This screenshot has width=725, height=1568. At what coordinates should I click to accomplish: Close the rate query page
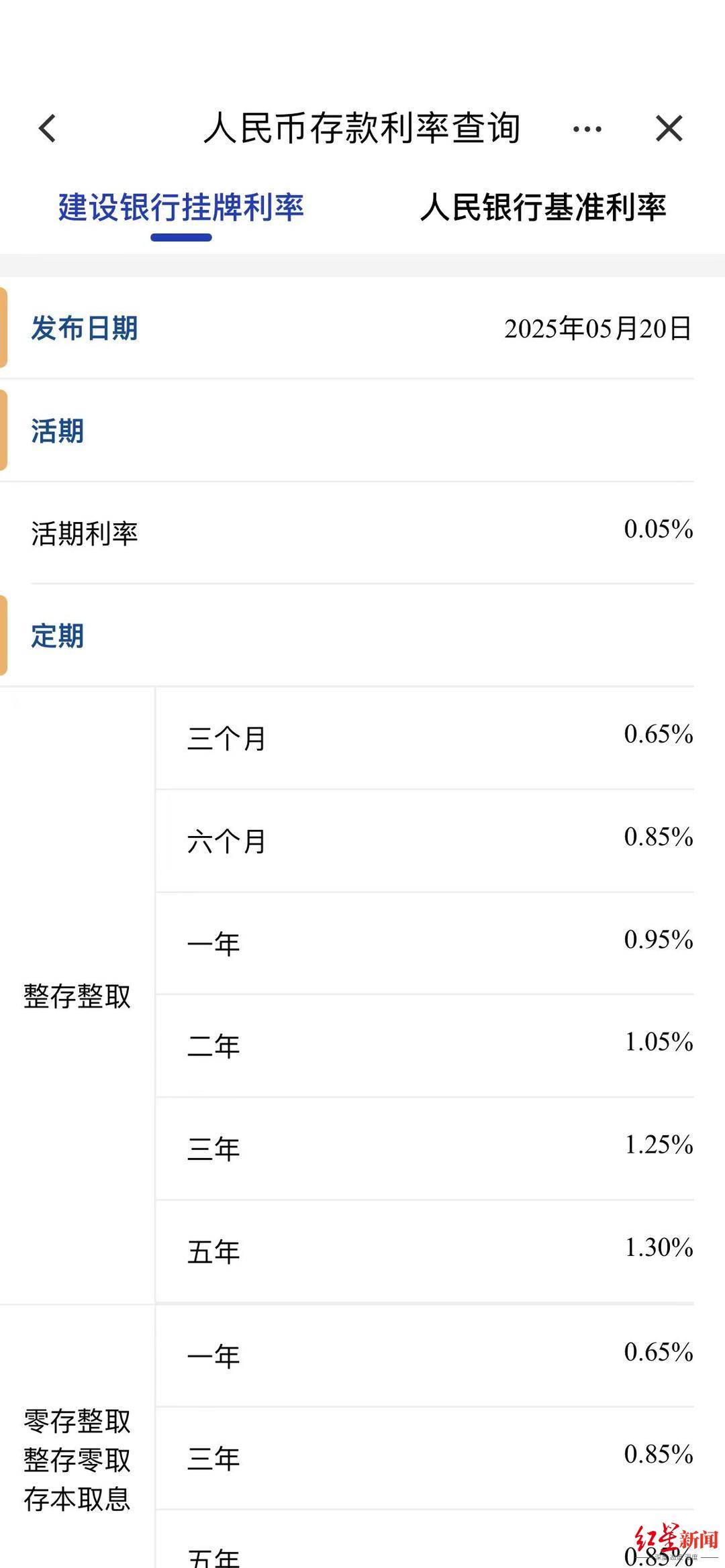669,128
